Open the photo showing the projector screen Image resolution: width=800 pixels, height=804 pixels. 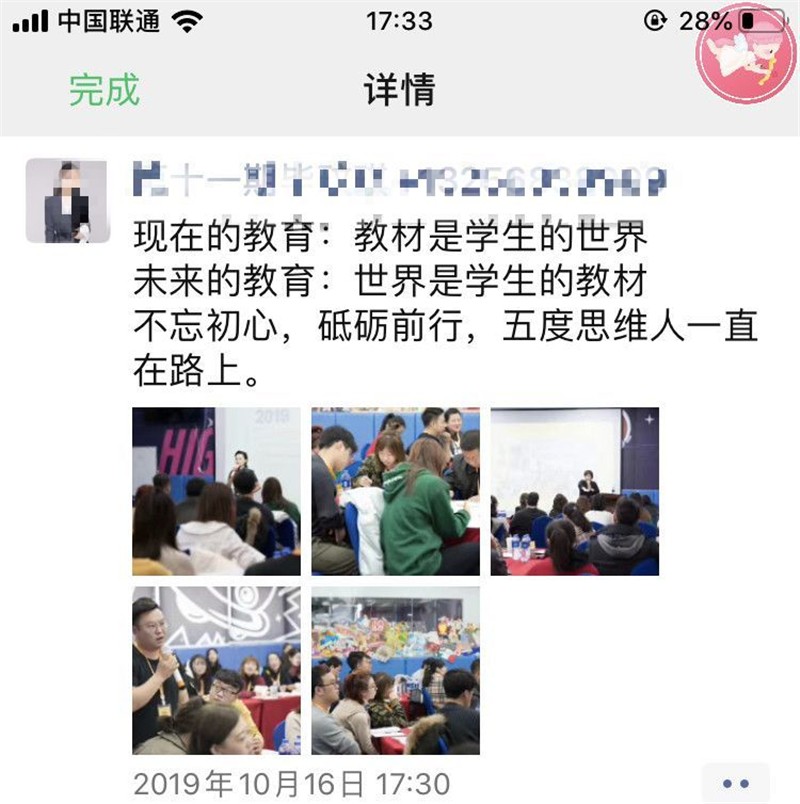pos(574,491)
